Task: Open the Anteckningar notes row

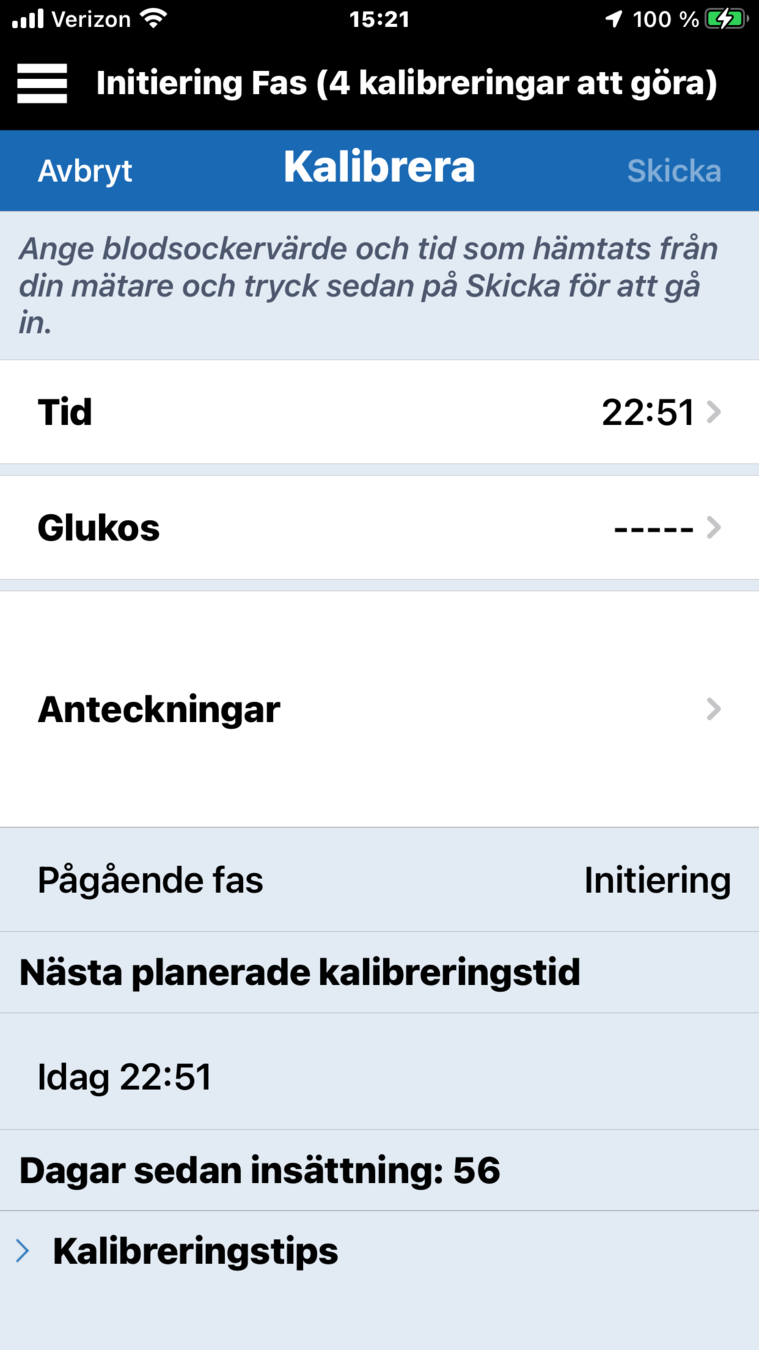Action: point(379,709)
